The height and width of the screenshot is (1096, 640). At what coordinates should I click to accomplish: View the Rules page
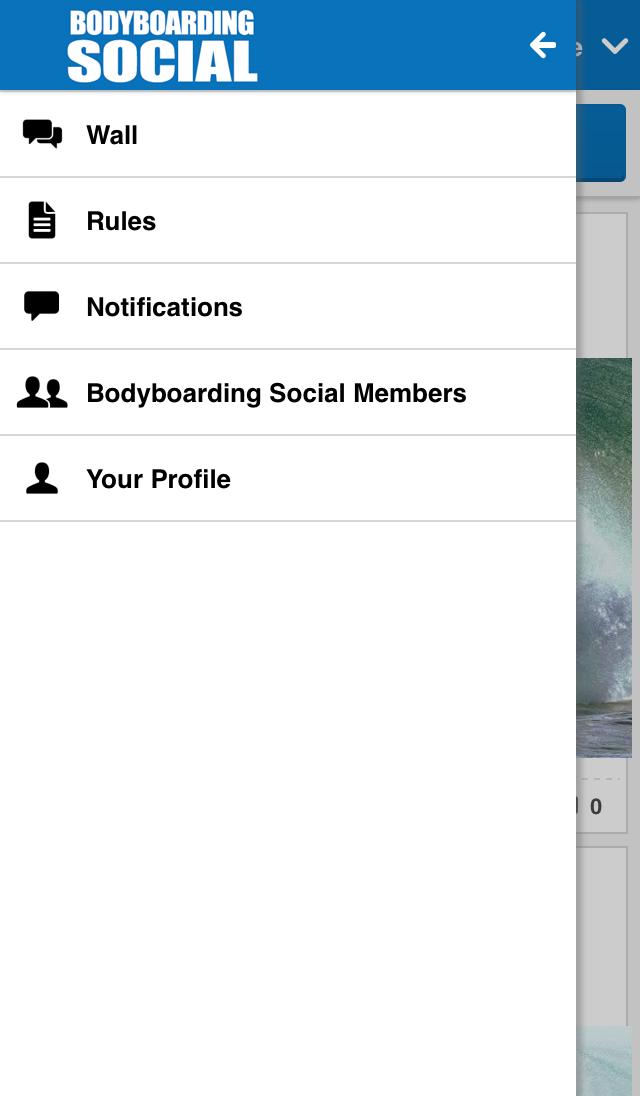(121, 221)
